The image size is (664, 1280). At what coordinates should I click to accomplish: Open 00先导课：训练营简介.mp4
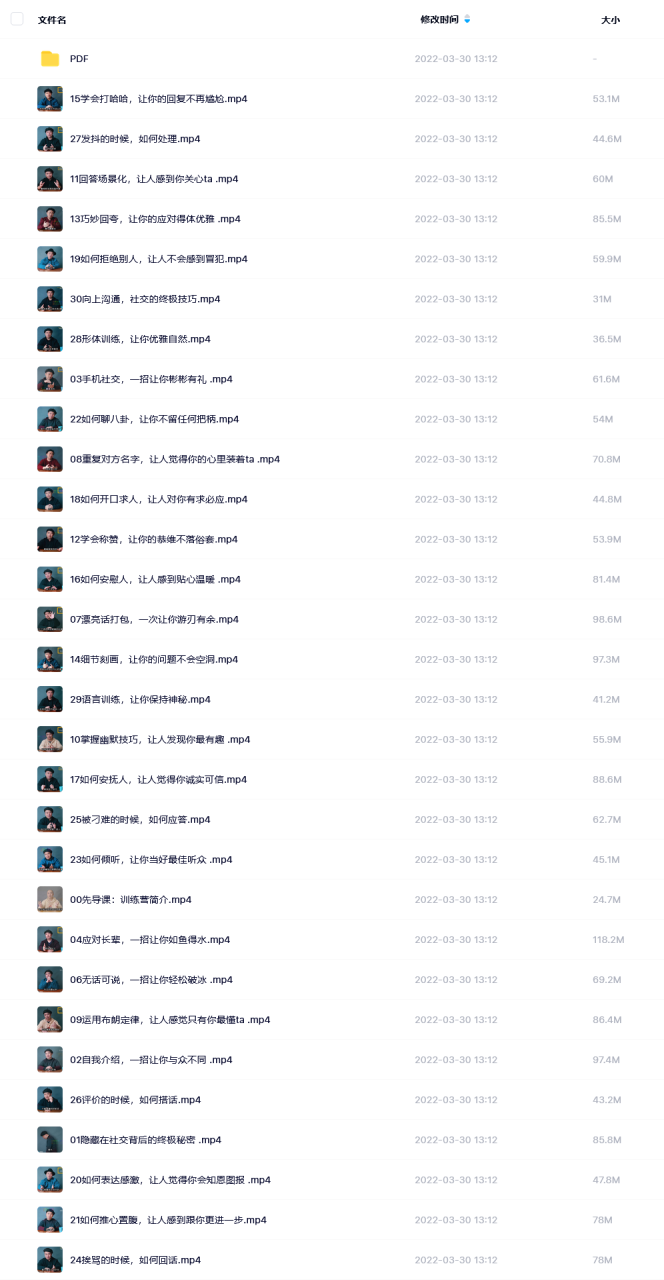[130, 899]
